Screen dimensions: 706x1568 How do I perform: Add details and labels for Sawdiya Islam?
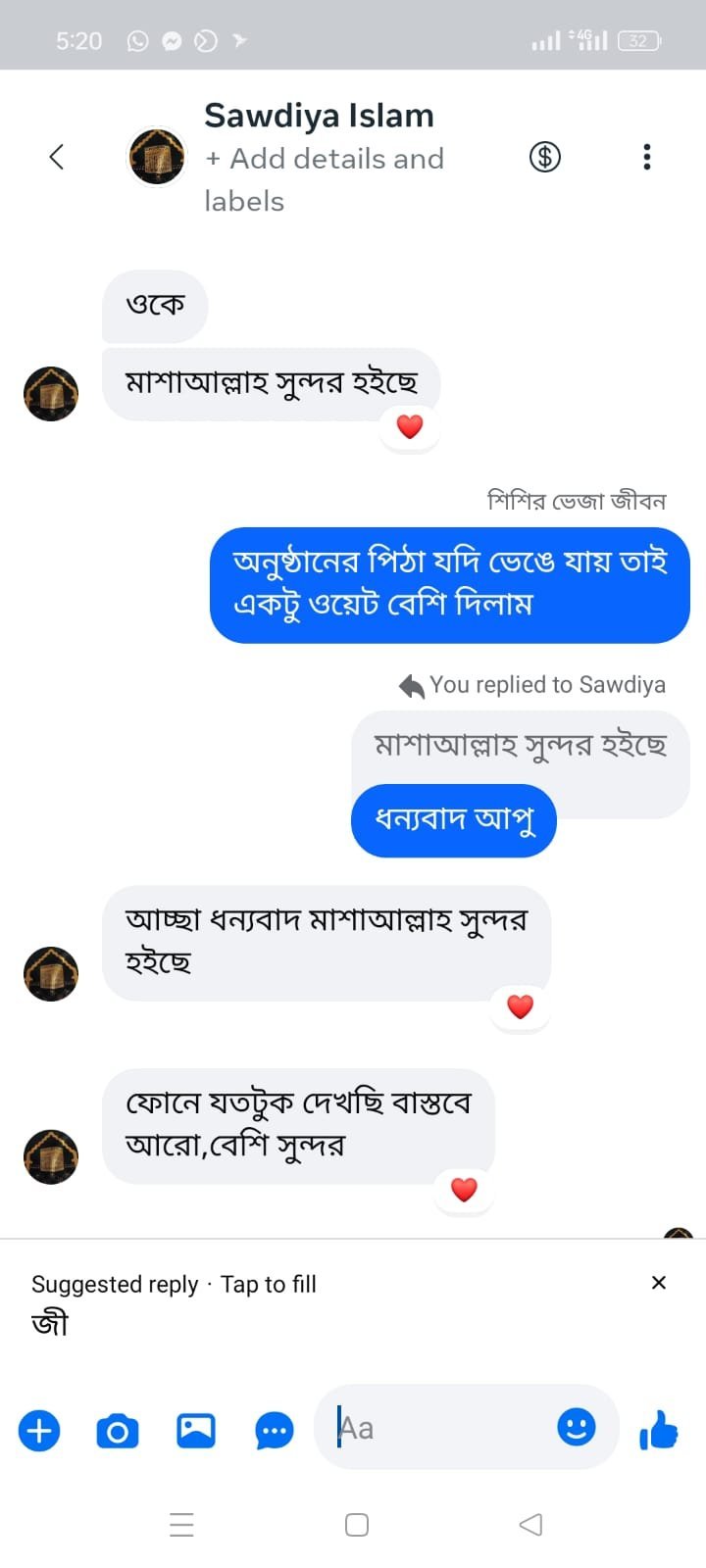[324, 179]
